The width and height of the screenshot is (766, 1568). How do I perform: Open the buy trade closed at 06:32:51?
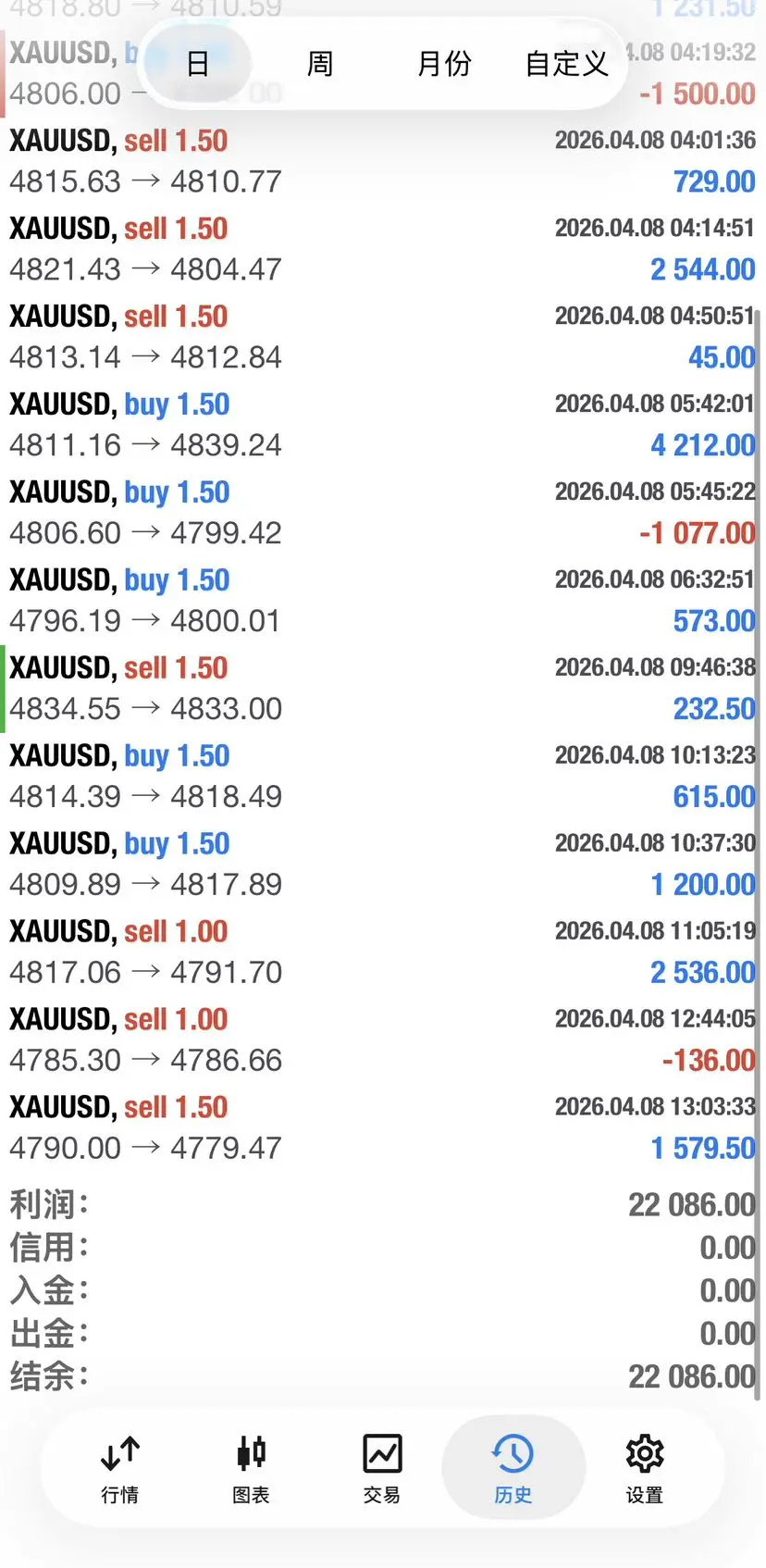click(382, 601)
